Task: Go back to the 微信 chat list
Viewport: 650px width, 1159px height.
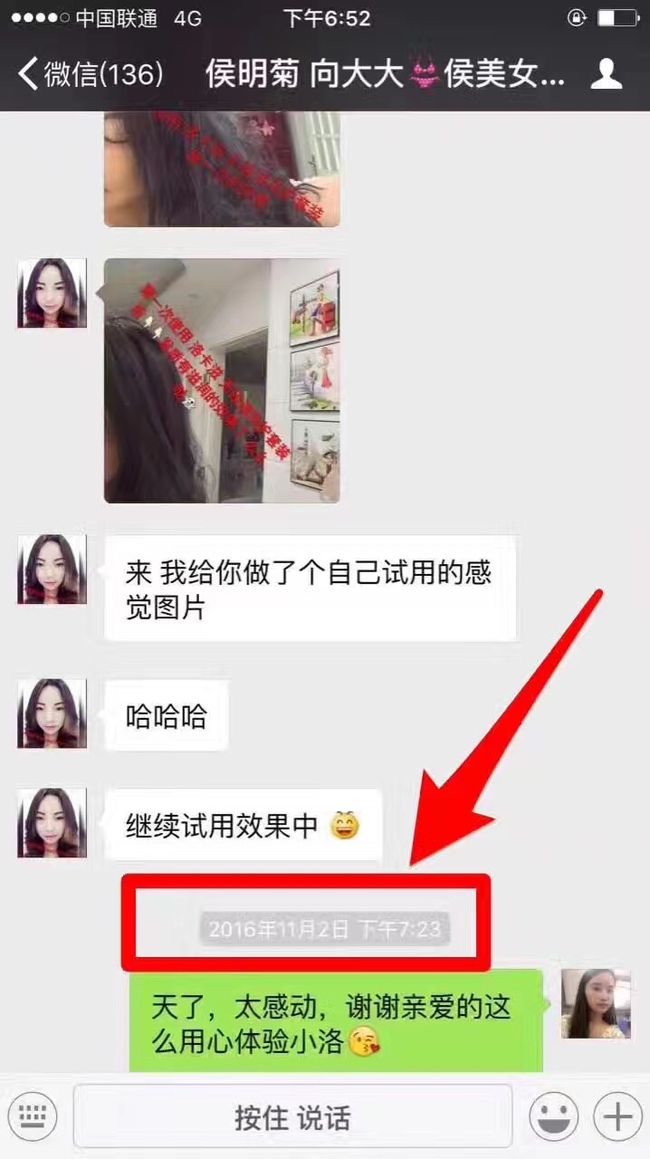Action: tap(90, 75)
